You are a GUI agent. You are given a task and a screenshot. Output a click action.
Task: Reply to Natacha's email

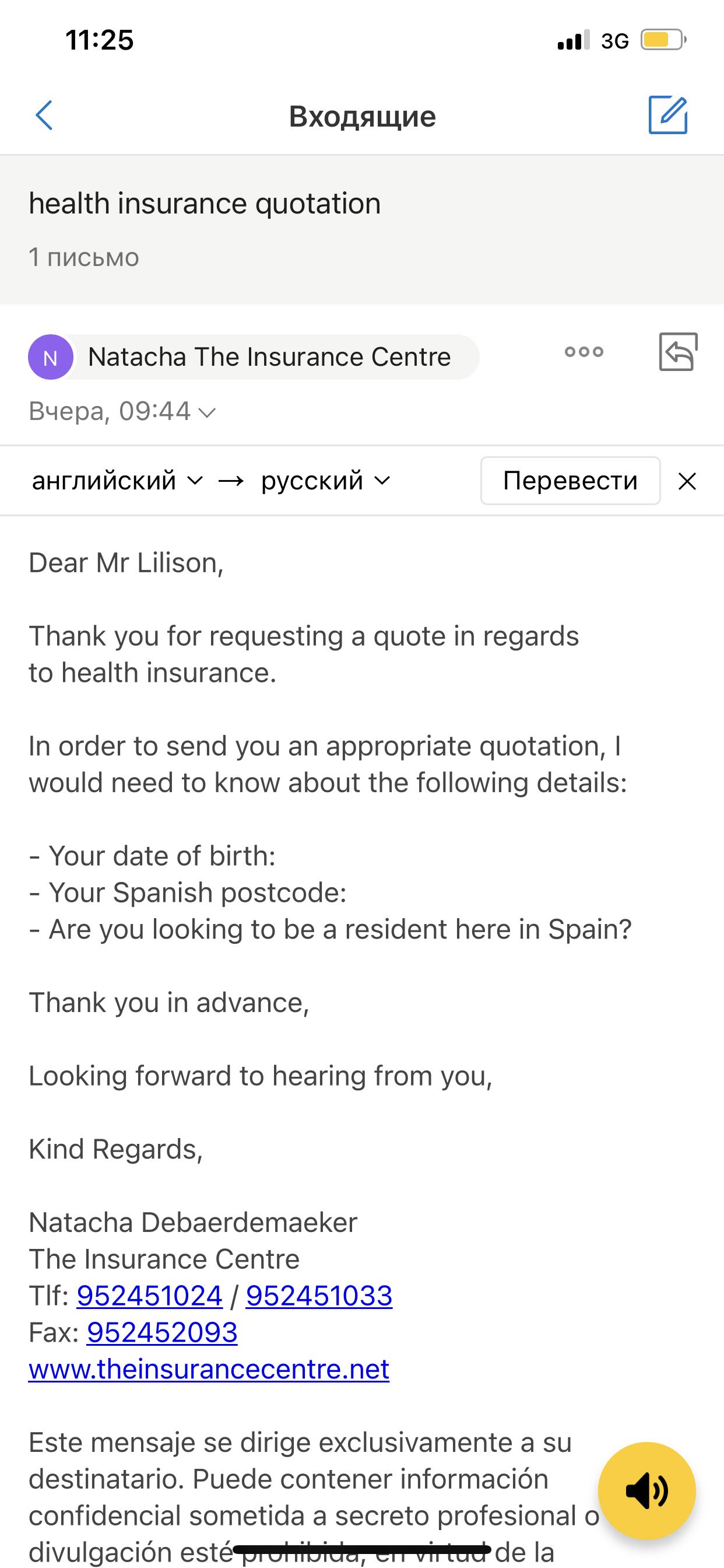(x=678, y=352)
